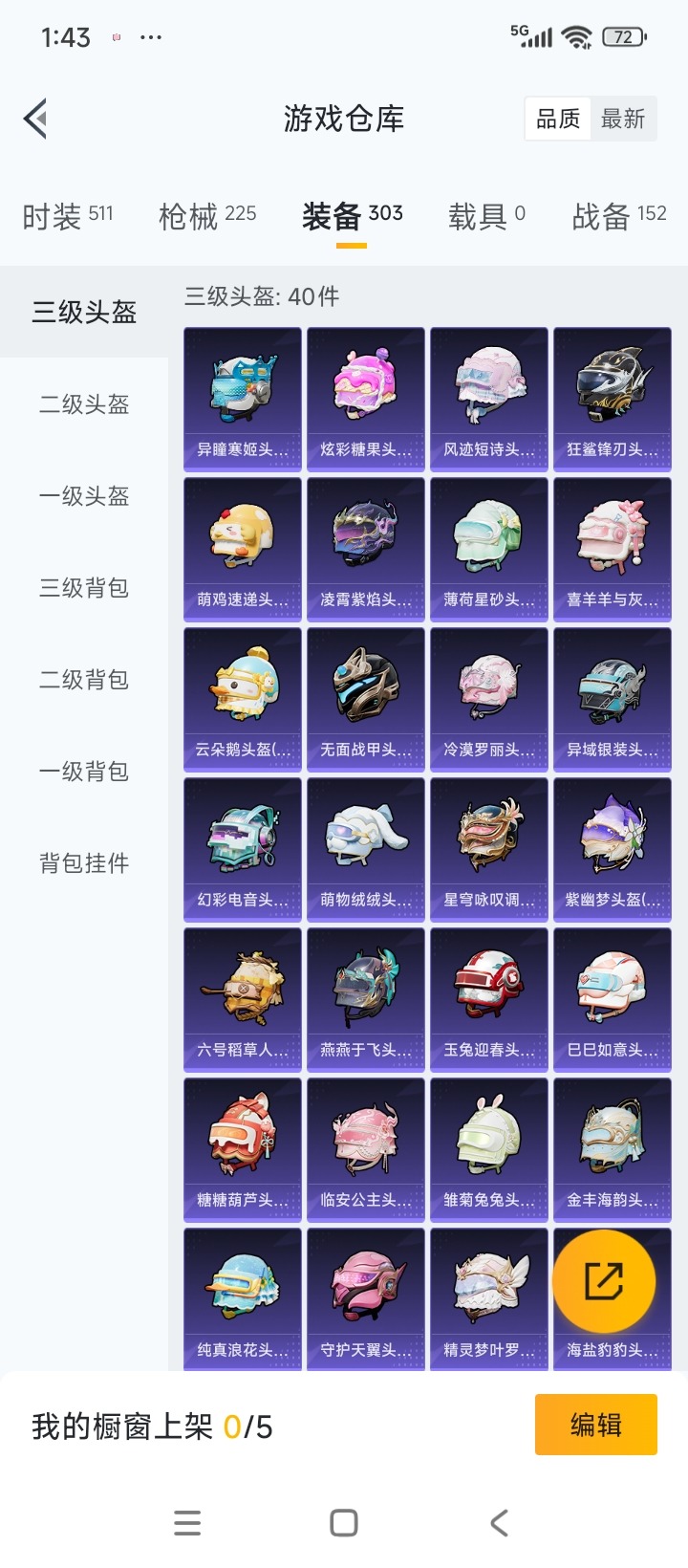Image resolution: width=688 pixels, height=1568 pixels.
Task: Select the 炫彩糖果 helmet icon
Action: [x=365, y=392]
